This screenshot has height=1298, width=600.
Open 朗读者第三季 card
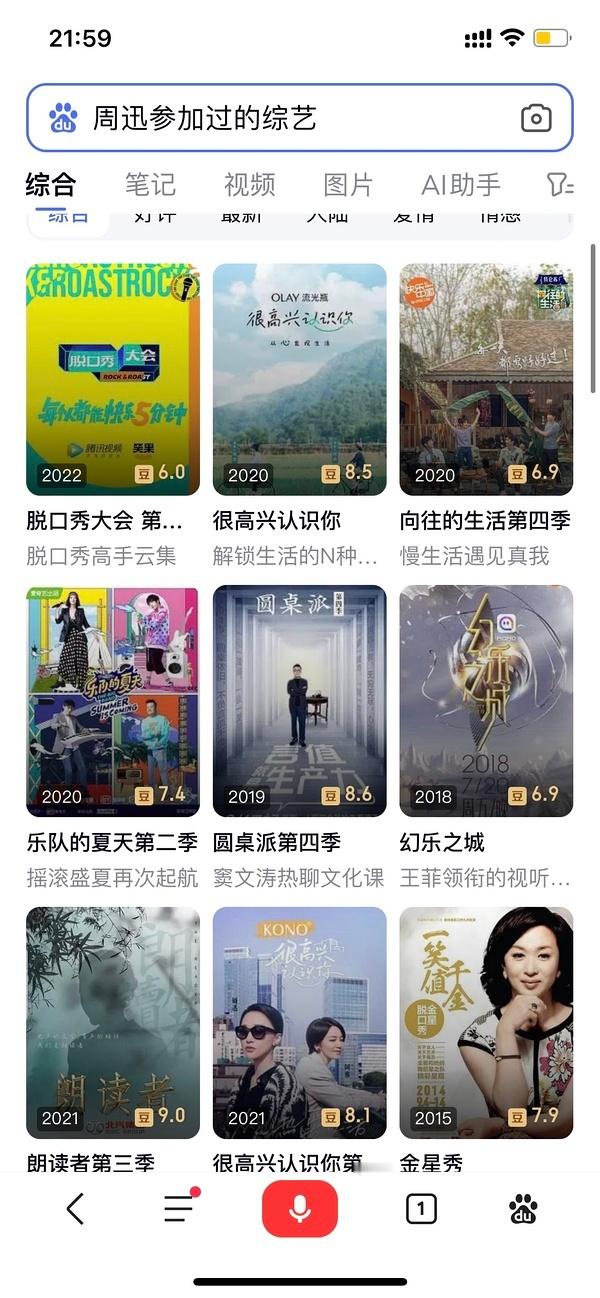pos(112,1022)
